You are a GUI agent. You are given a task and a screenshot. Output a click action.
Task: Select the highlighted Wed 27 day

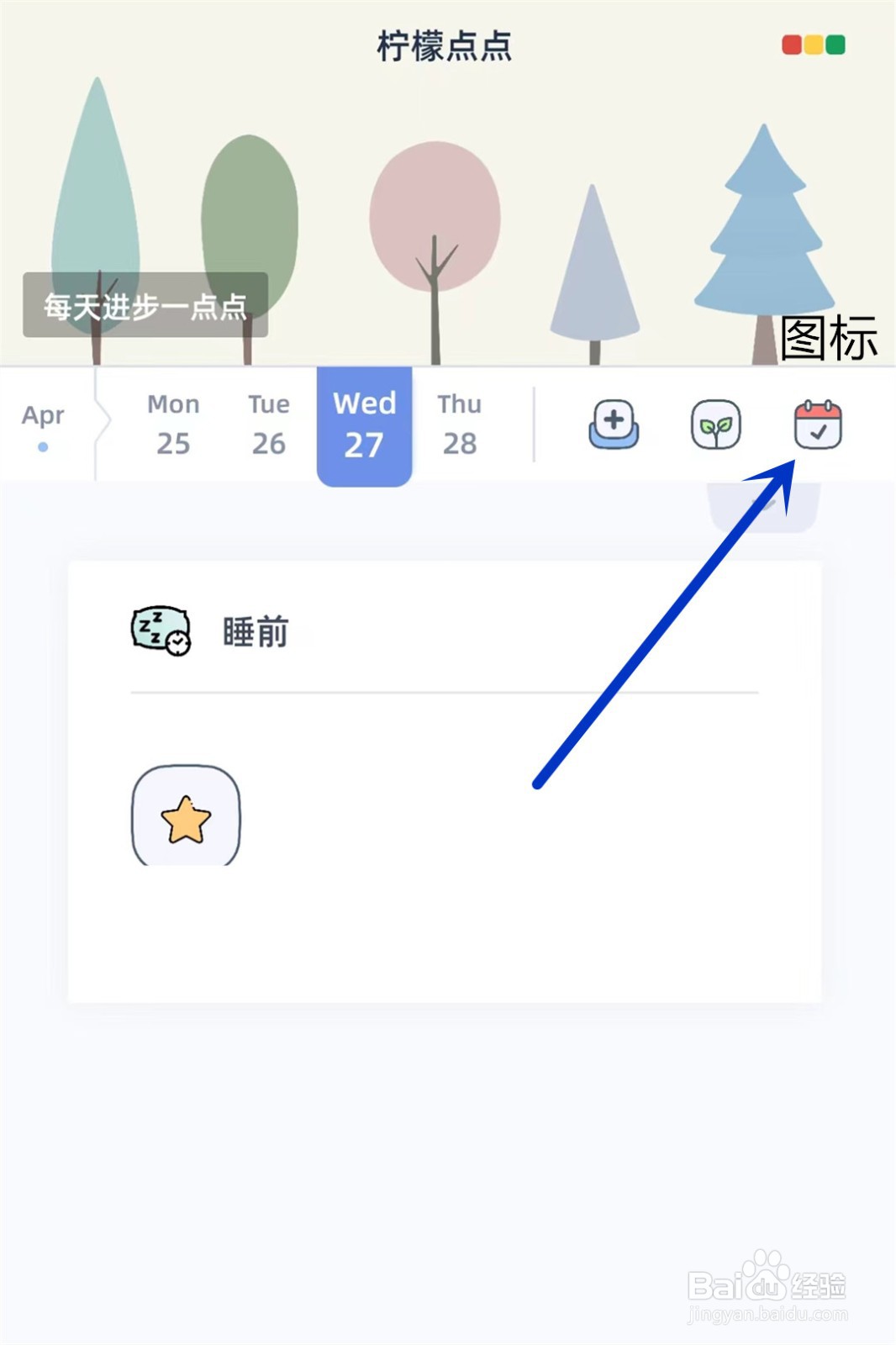click(x=364, y=425)
